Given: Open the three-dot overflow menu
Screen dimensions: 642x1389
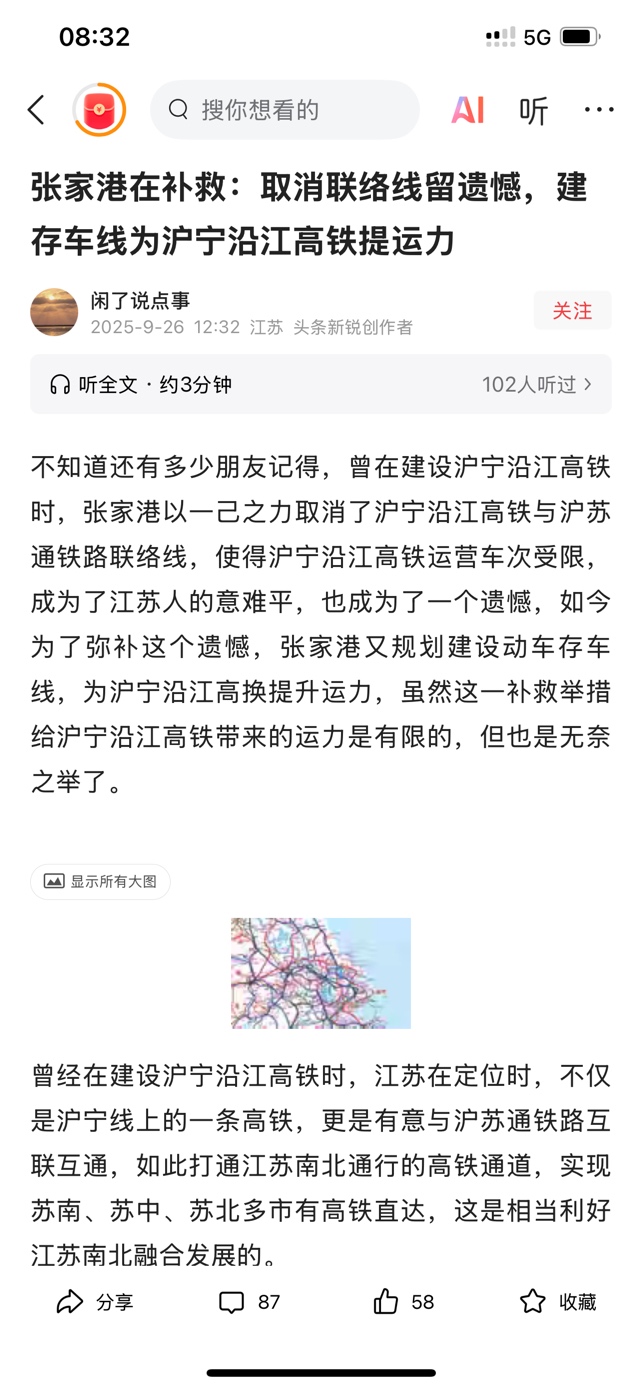Looking at the screenshot, I should (599, 110).
